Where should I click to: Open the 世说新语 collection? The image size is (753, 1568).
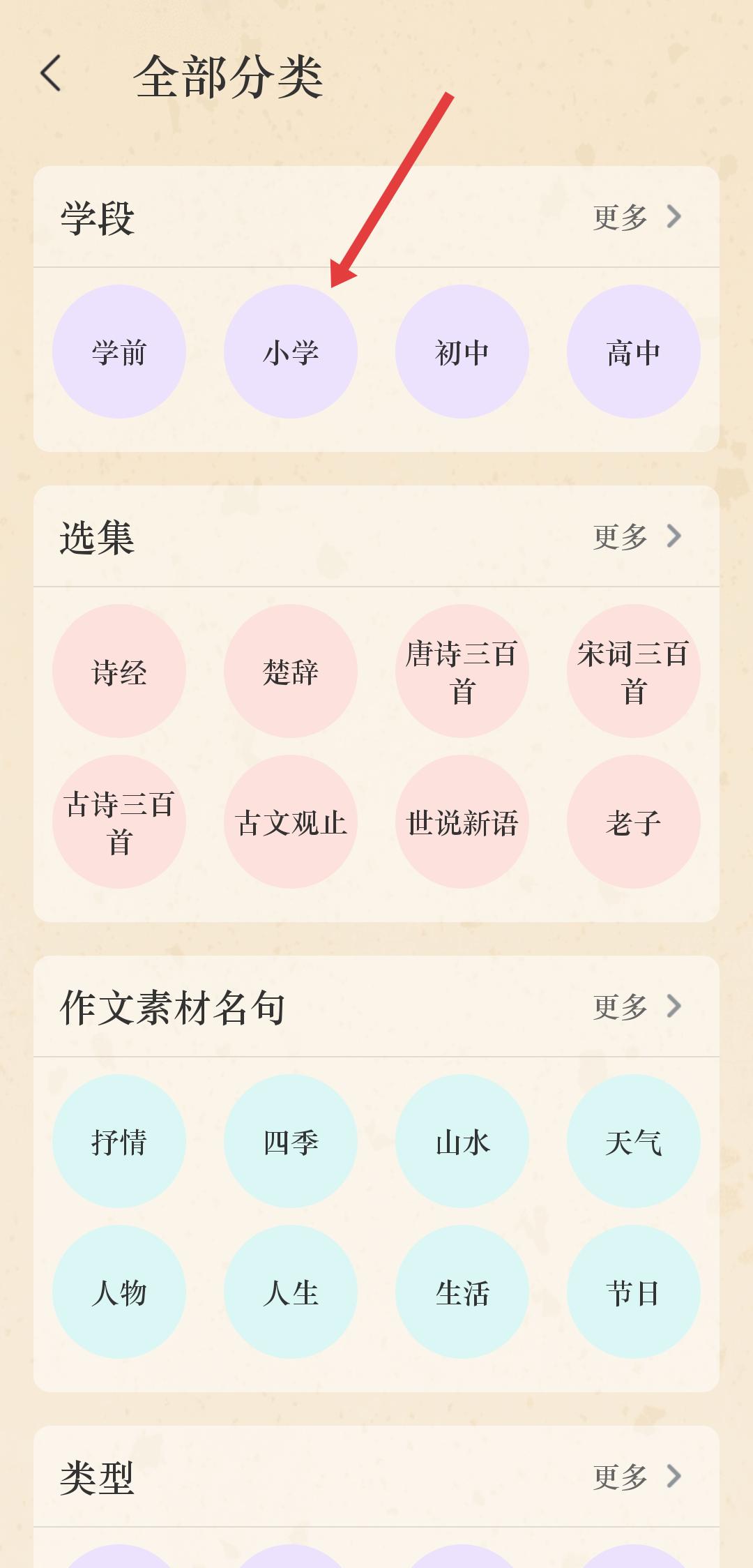point(462,822)
